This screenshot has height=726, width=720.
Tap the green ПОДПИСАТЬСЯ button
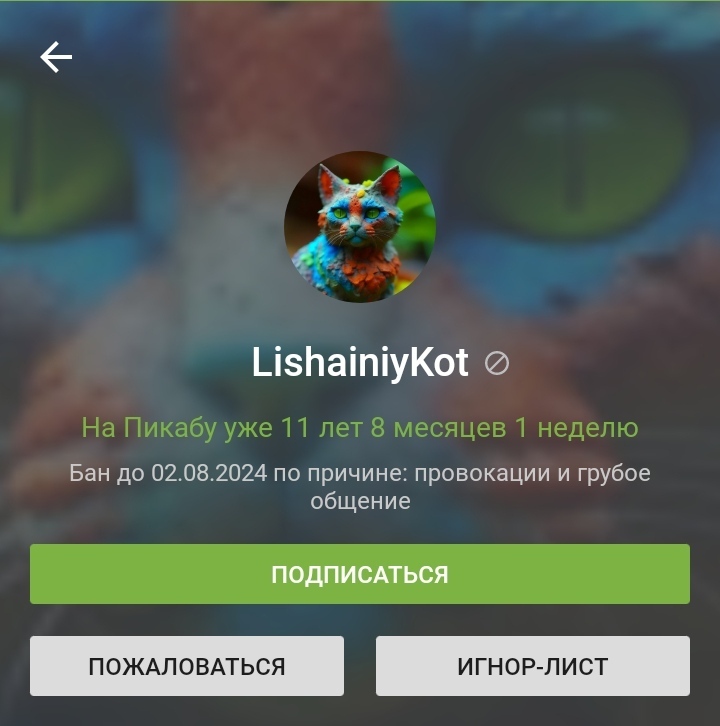(x=360, y=575)
